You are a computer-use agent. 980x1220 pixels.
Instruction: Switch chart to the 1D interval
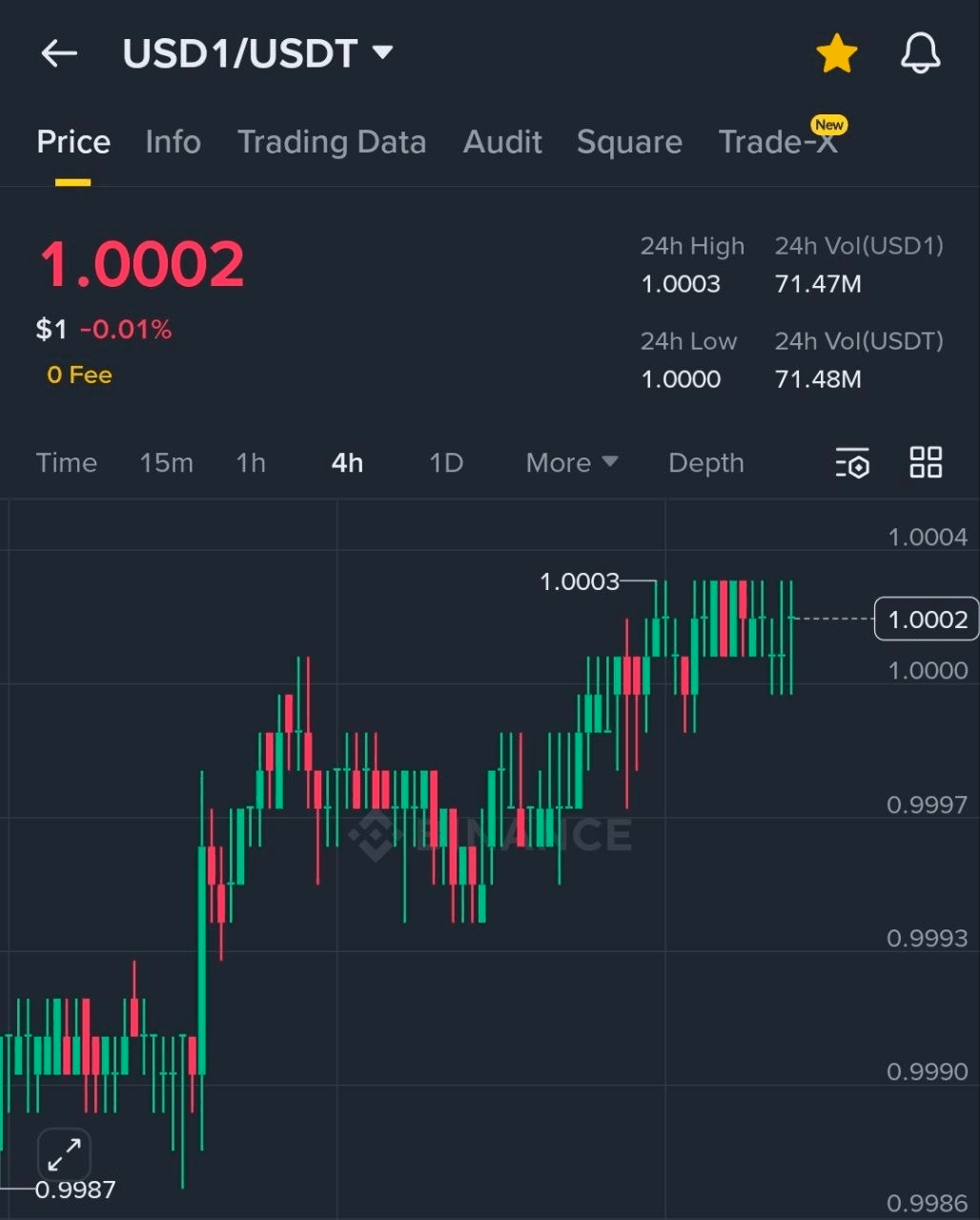coord(446,463)
